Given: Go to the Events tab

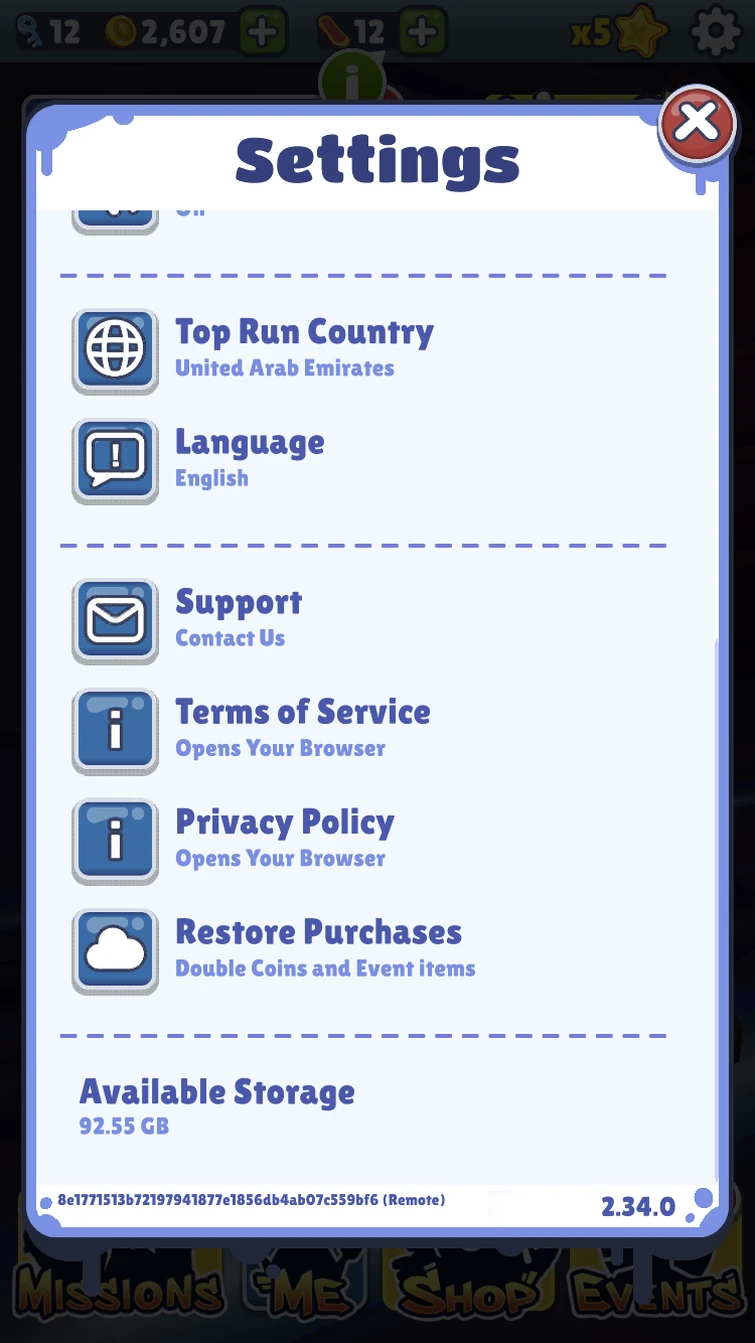Looking at the screenshot, I should (655, 1295).
